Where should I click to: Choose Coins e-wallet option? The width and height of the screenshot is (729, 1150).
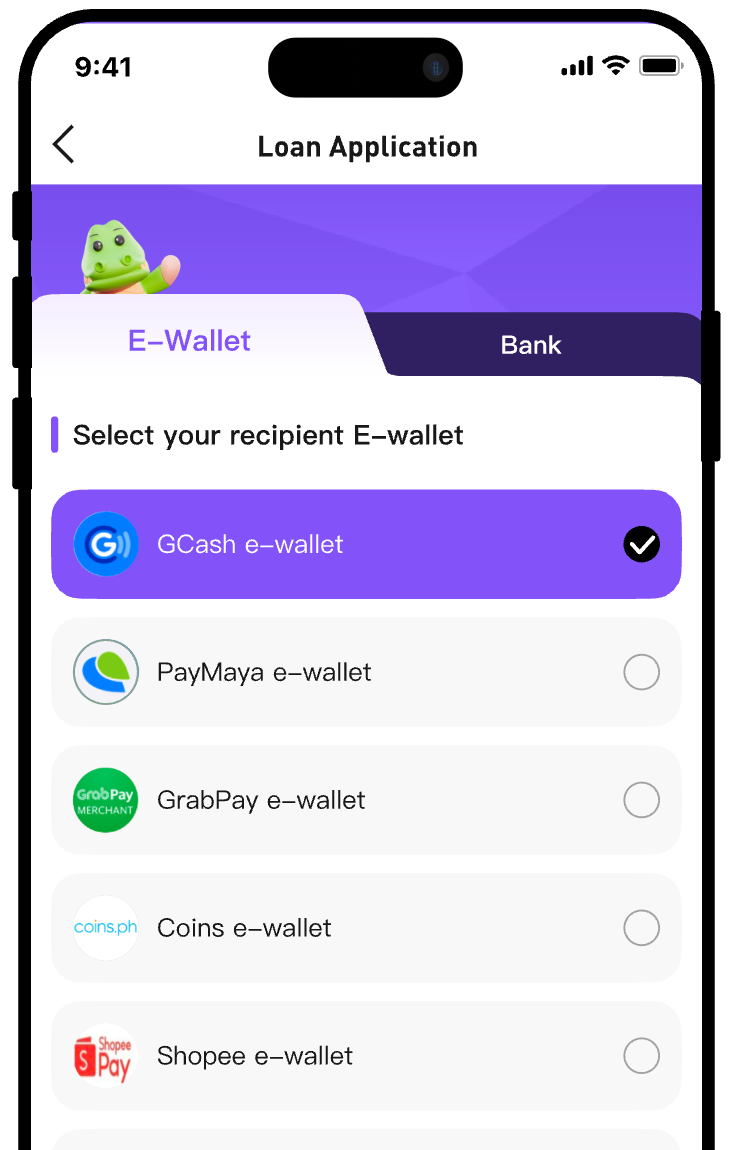tap(366, 928)
